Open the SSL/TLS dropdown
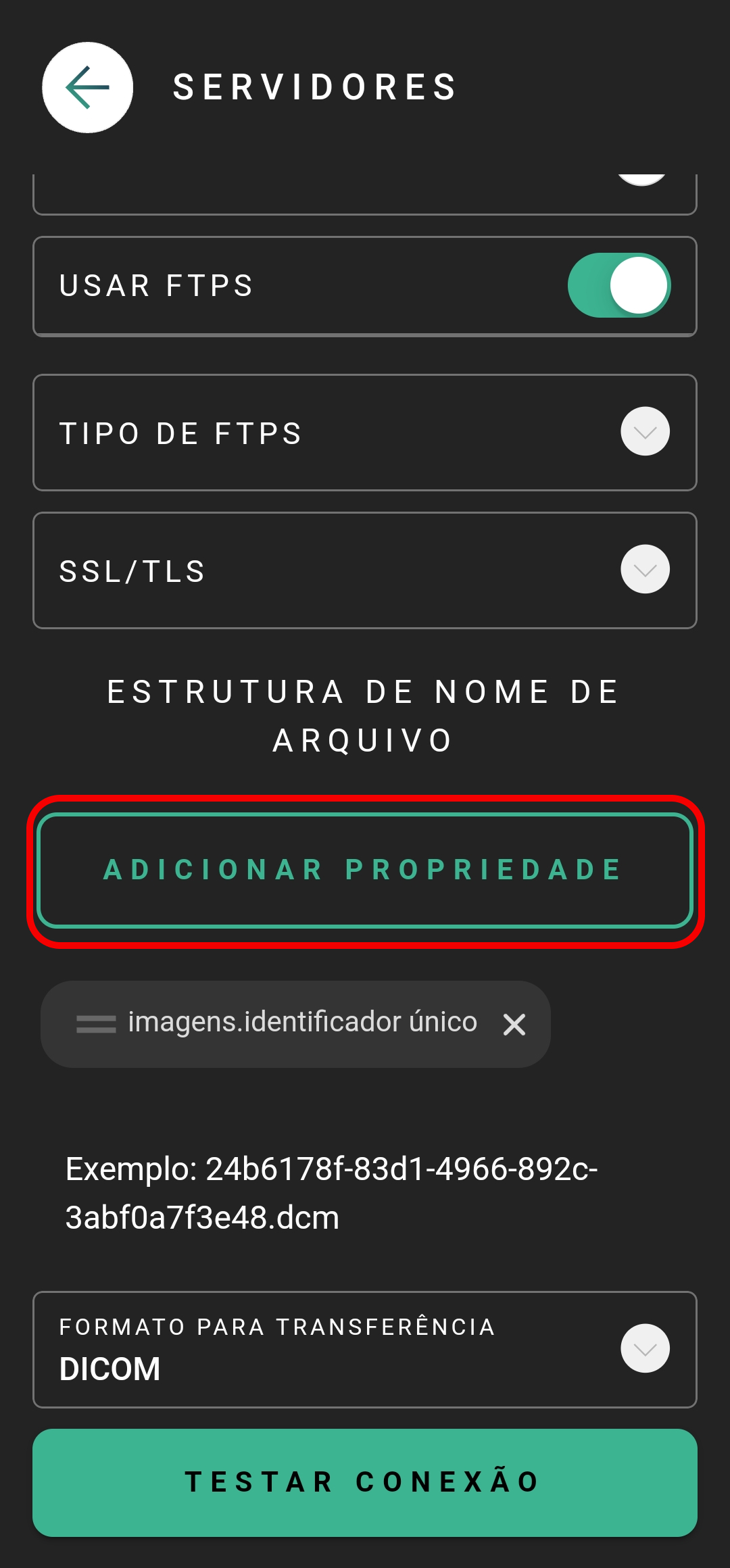 point(645,570)
